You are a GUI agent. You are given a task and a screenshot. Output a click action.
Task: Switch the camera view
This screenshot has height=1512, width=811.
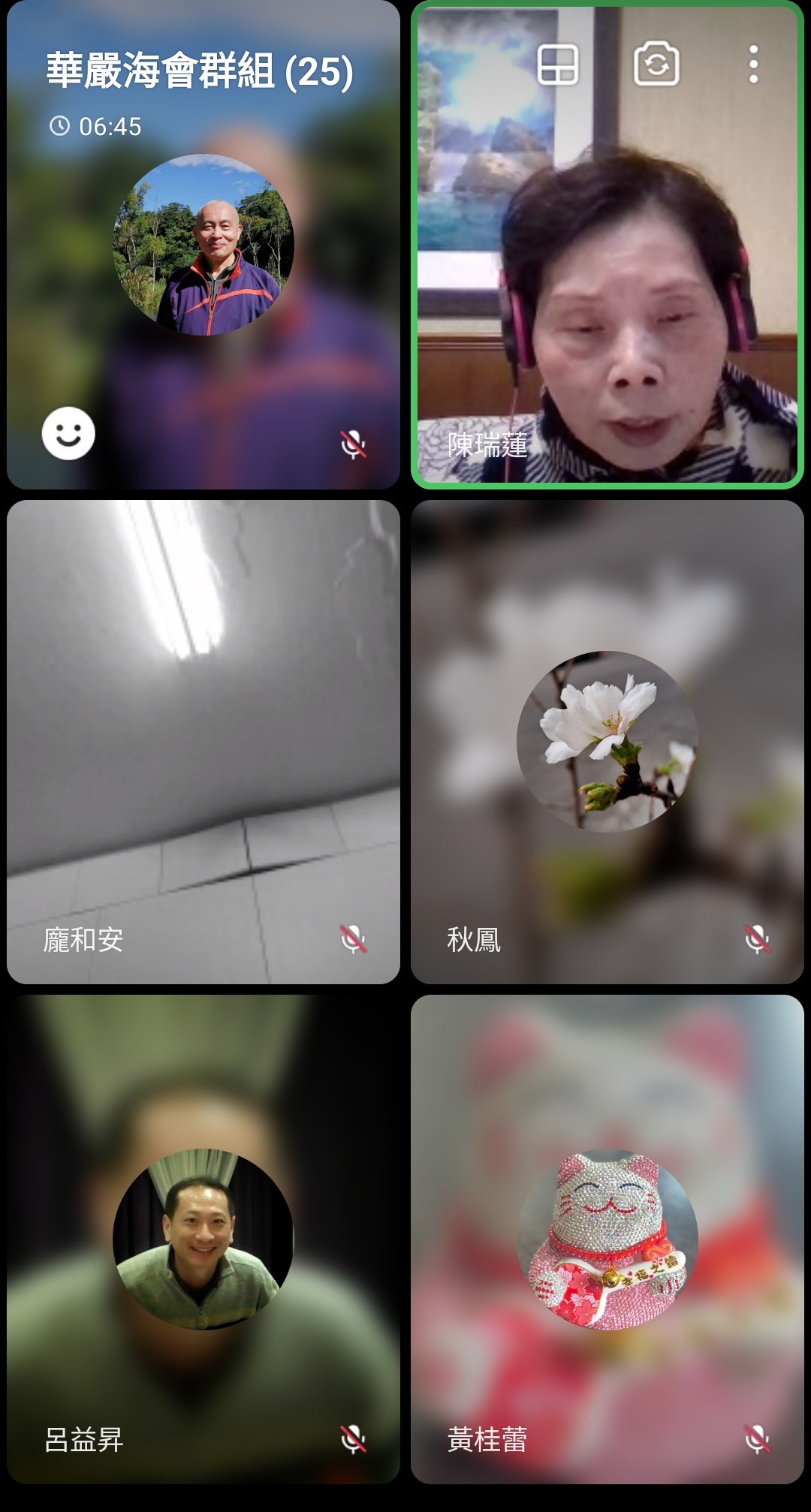point(656,65)
